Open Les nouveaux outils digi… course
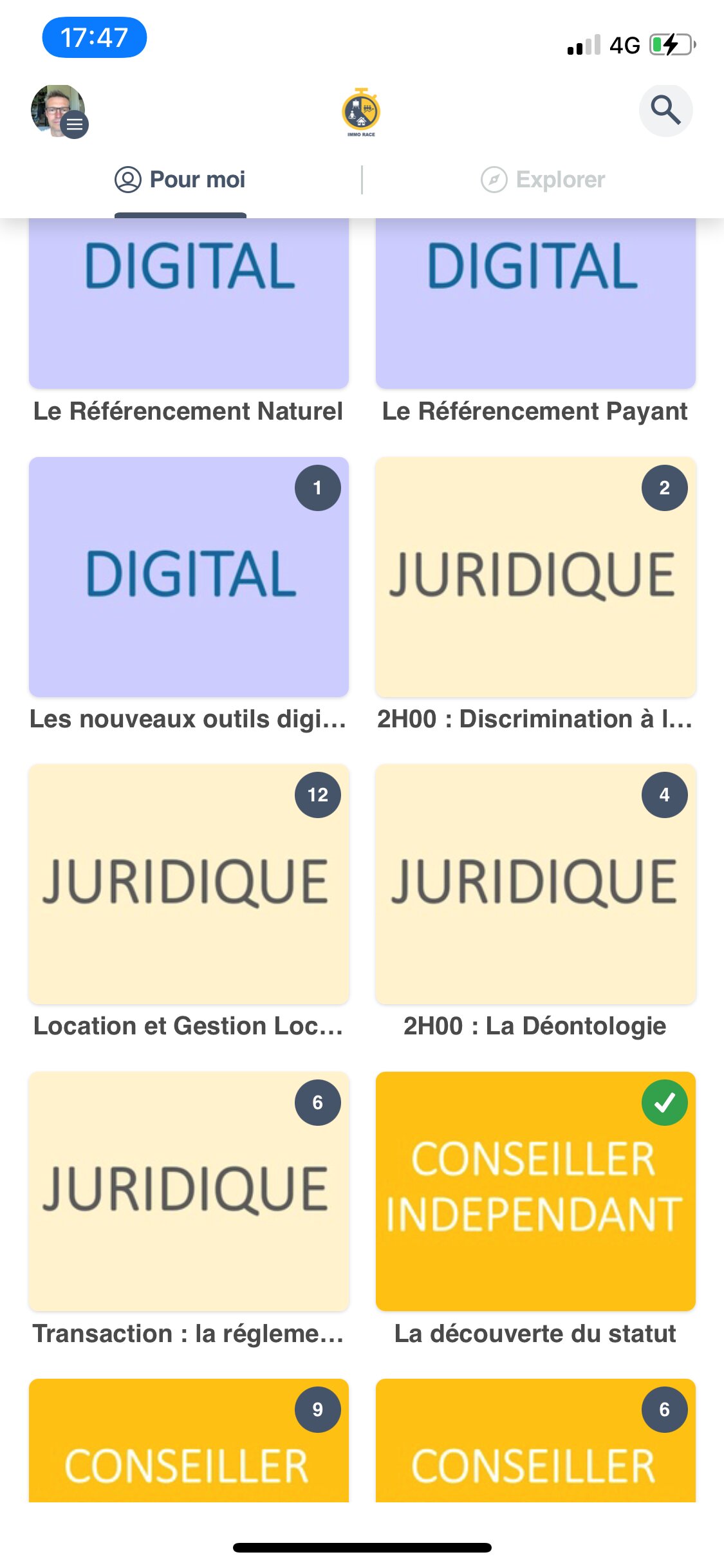The image size is (724, 1568). coord(189,577)
